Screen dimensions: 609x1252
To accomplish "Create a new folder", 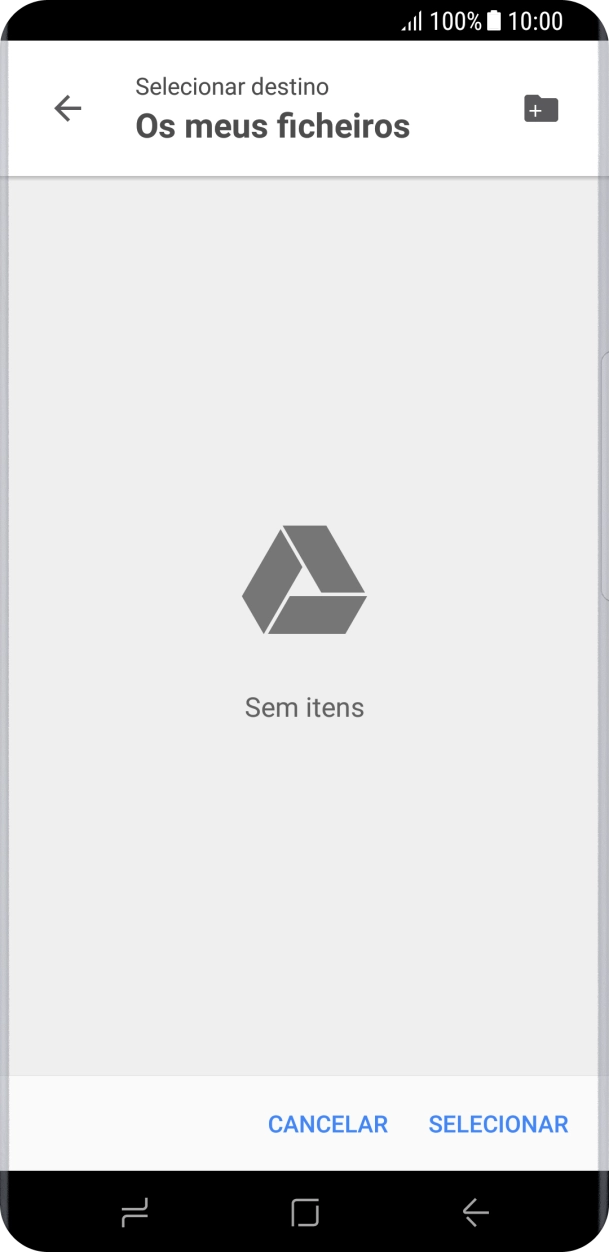I will point(541,109).
